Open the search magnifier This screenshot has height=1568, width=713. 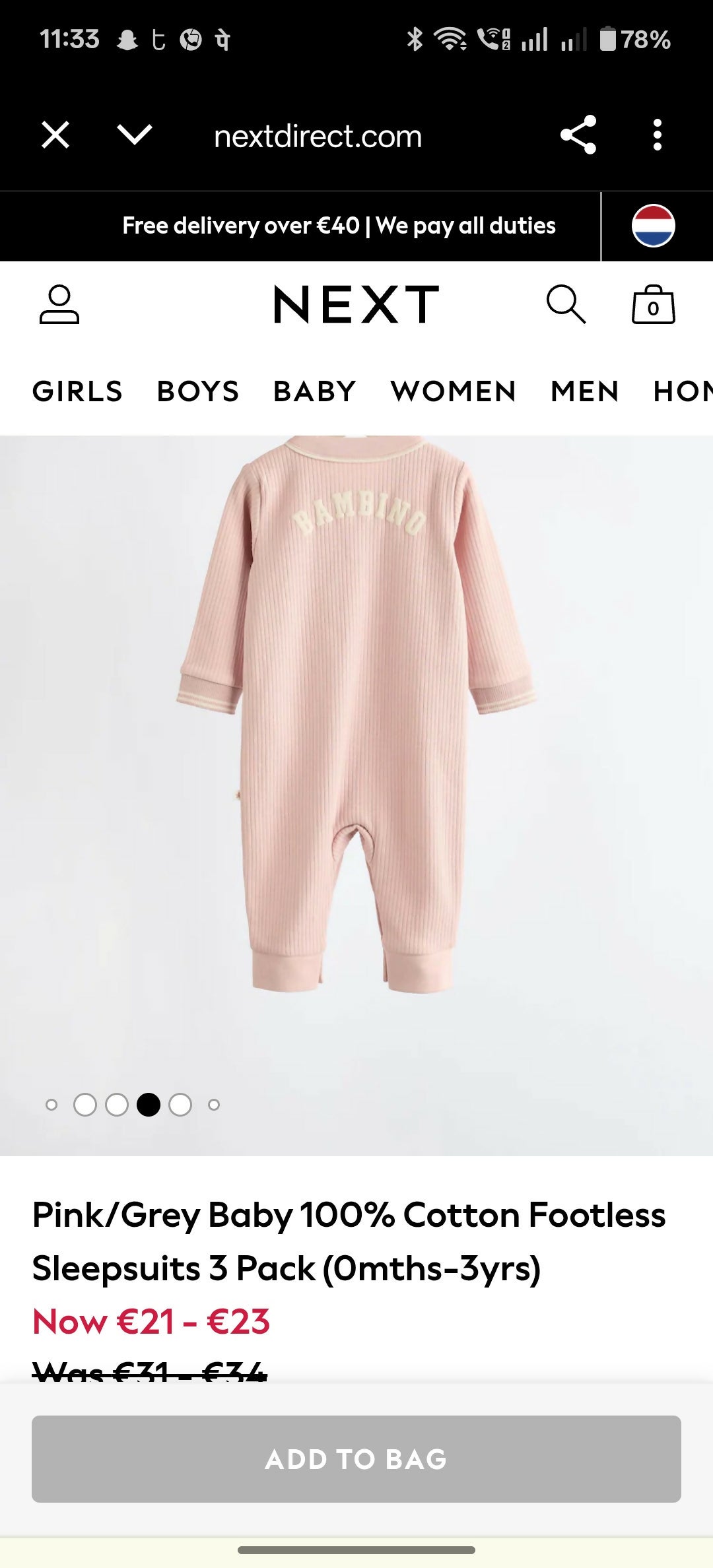(566, 305)
